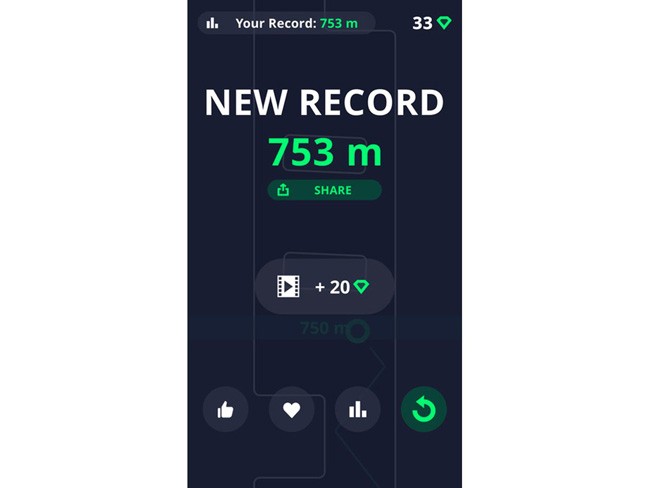Viewport: 650px width, 488px height.
Task: Open the 33 gems counter shop
Action: [x=431, y=23]
